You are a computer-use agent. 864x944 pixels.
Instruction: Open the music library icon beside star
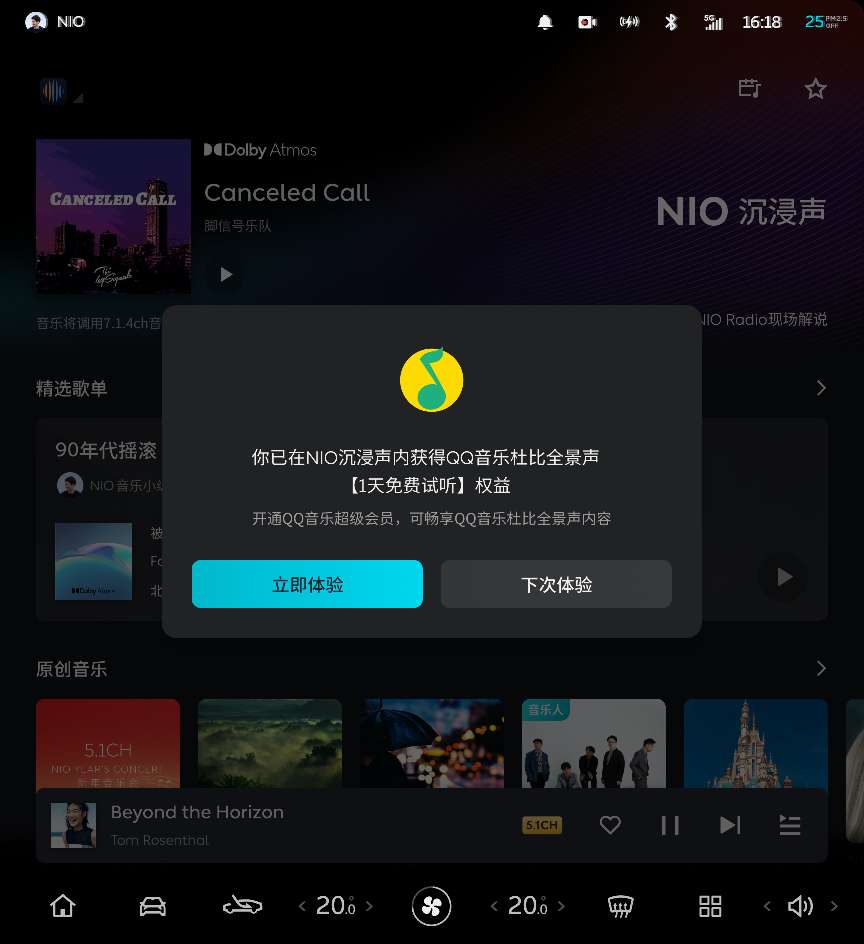point(750,88)
